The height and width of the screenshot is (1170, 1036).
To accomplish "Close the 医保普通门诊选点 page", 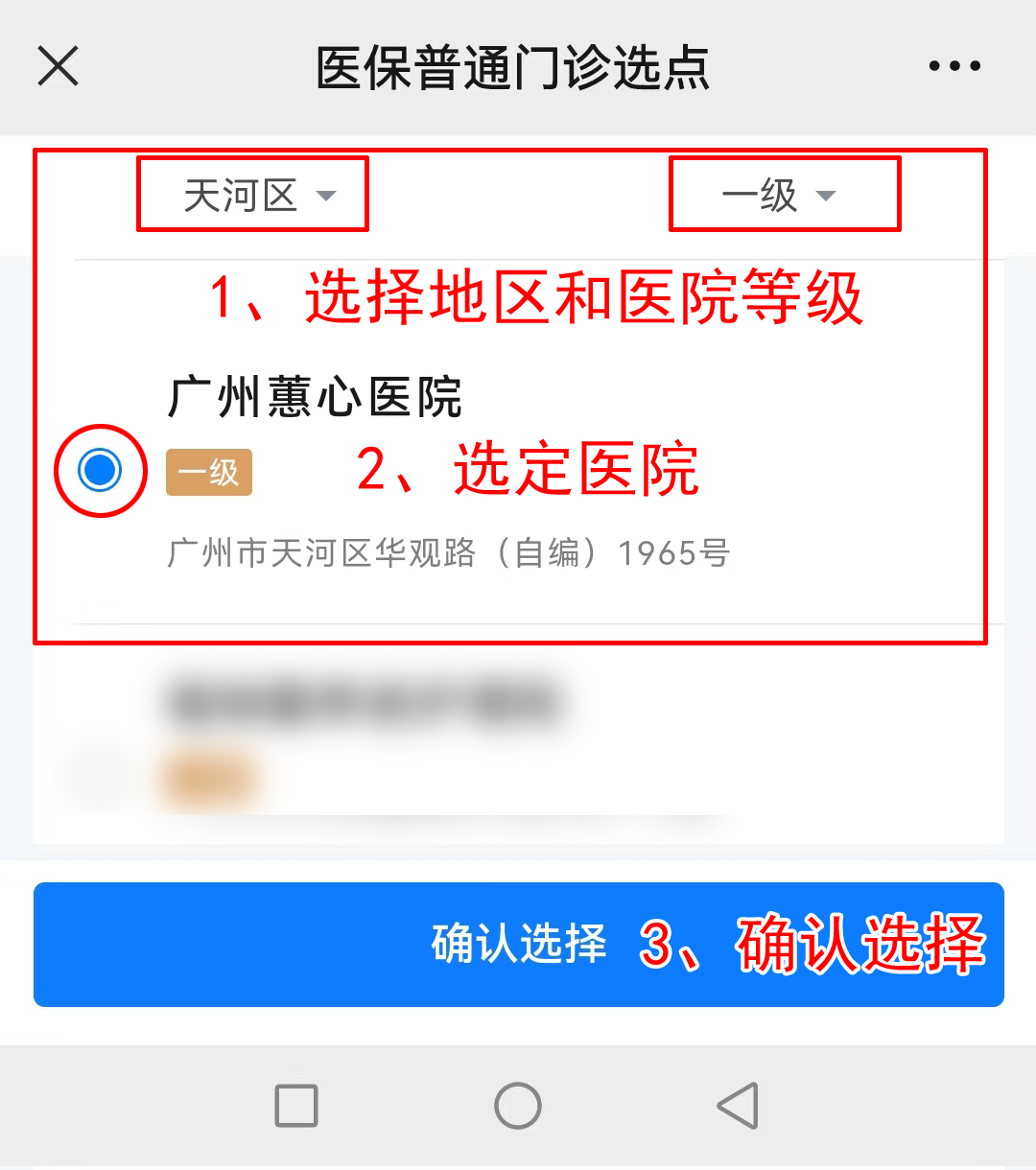I will 58,67.
